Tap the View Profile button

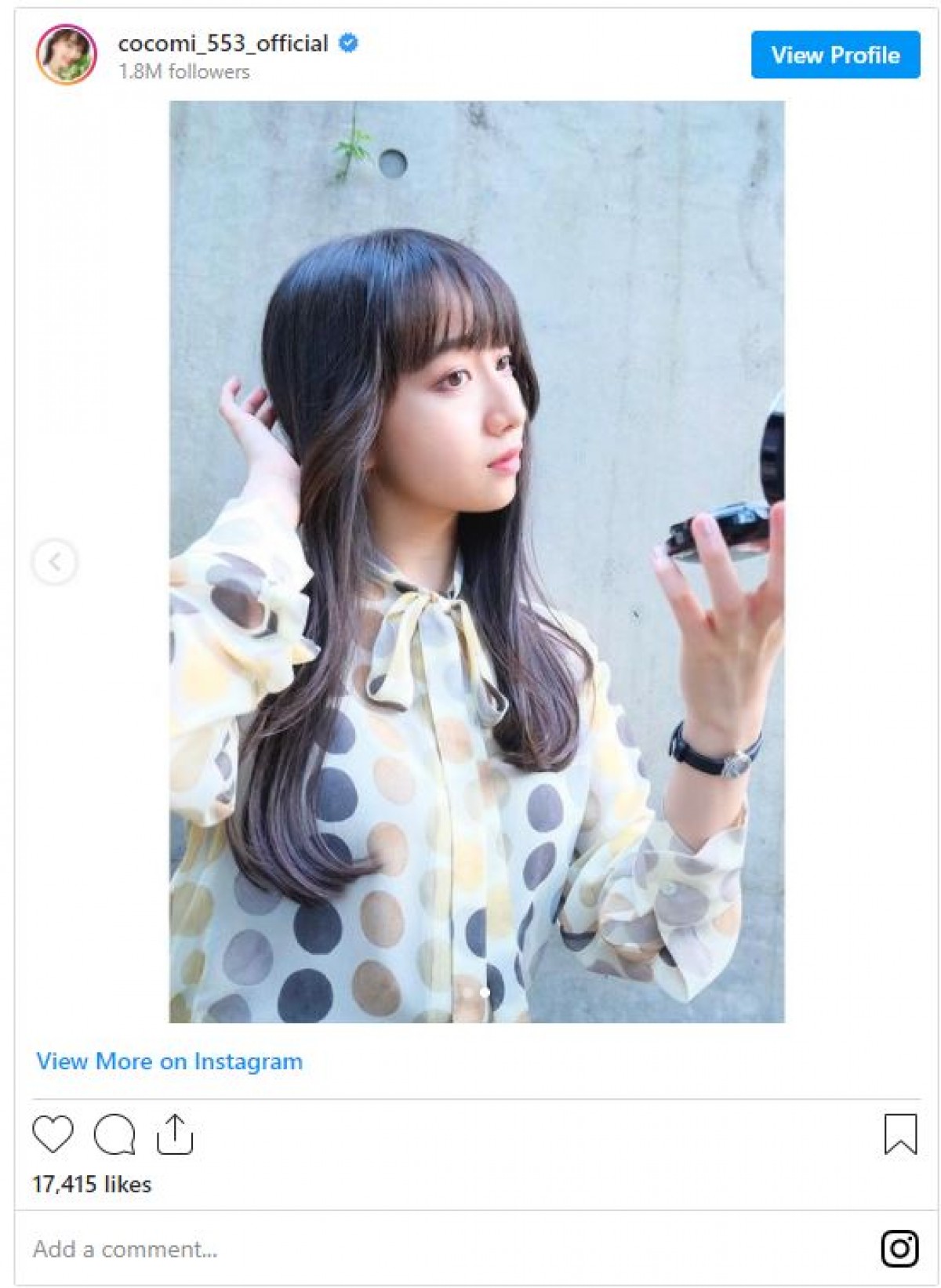[834, 55]
